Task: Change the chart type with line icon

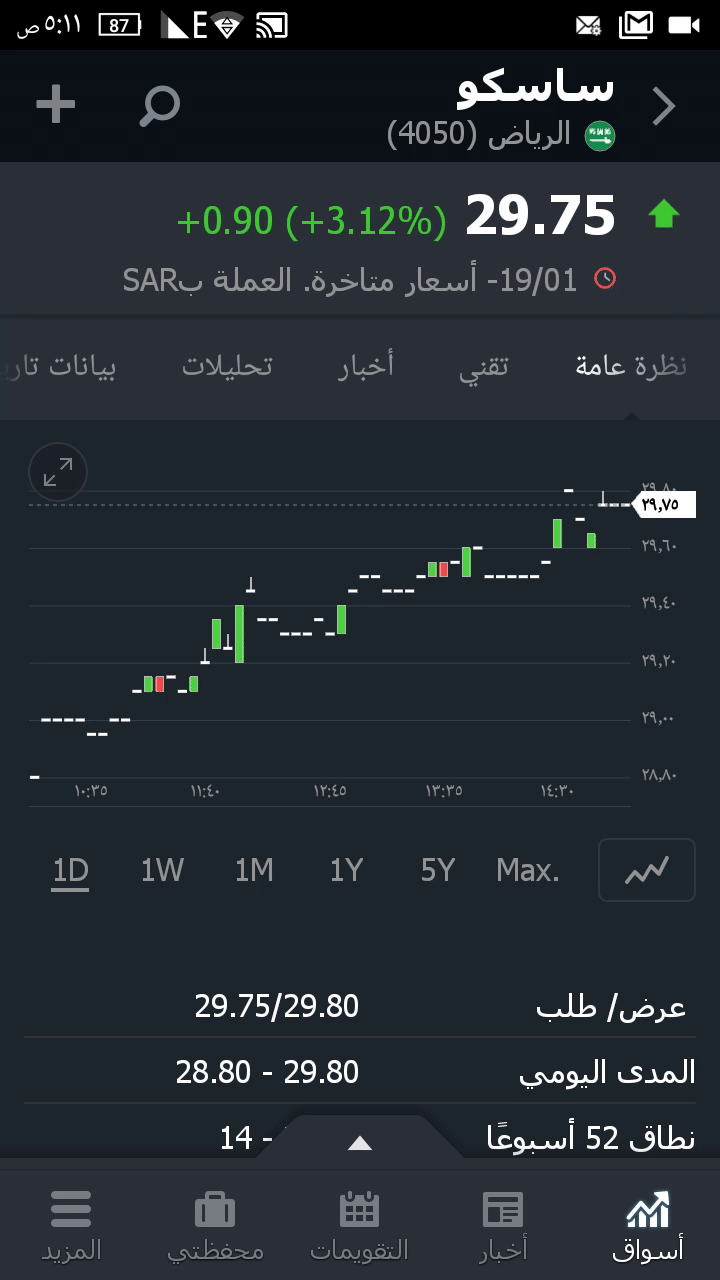Action: coord(646,870)
